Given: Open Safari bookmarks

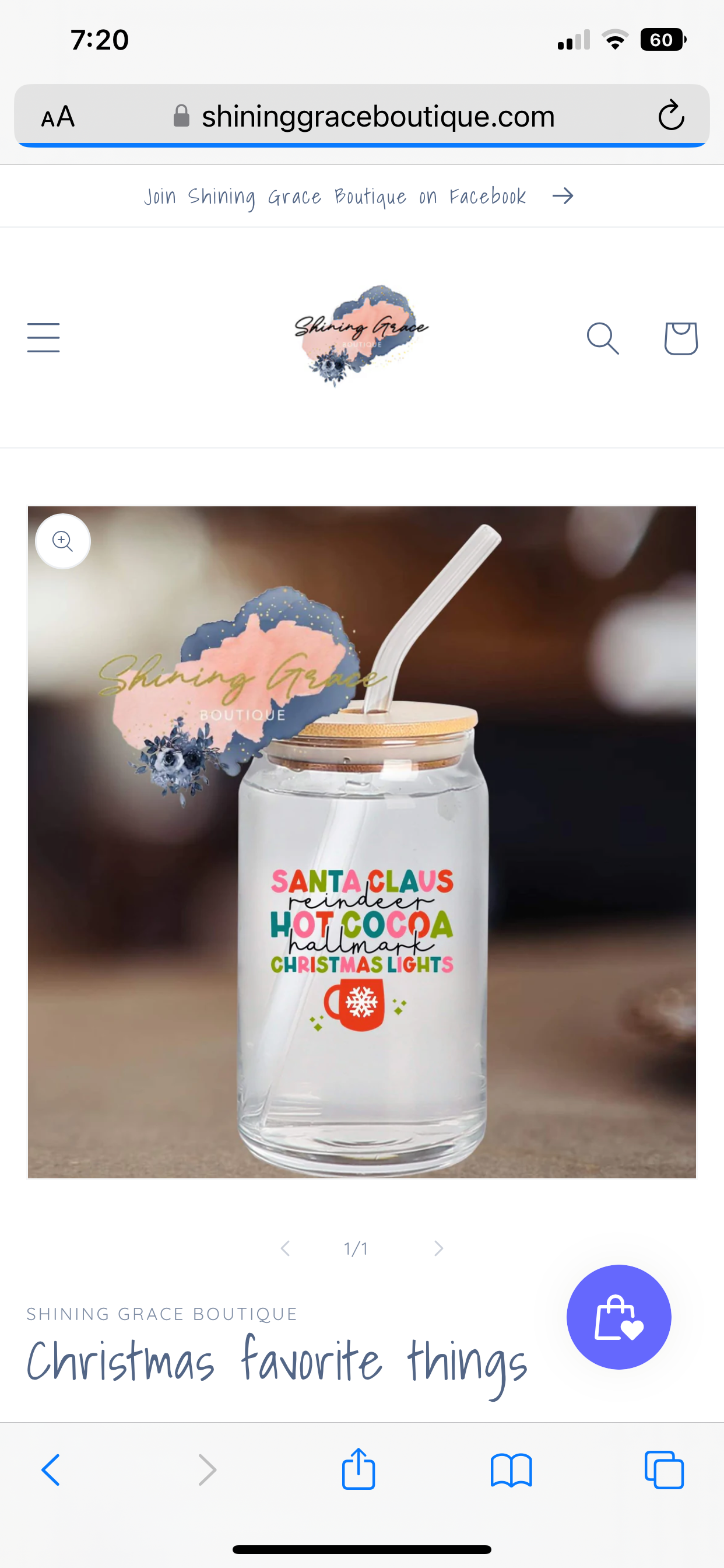Looking at the screenshot, I should pyautogui.click(x=511, y=1470).
